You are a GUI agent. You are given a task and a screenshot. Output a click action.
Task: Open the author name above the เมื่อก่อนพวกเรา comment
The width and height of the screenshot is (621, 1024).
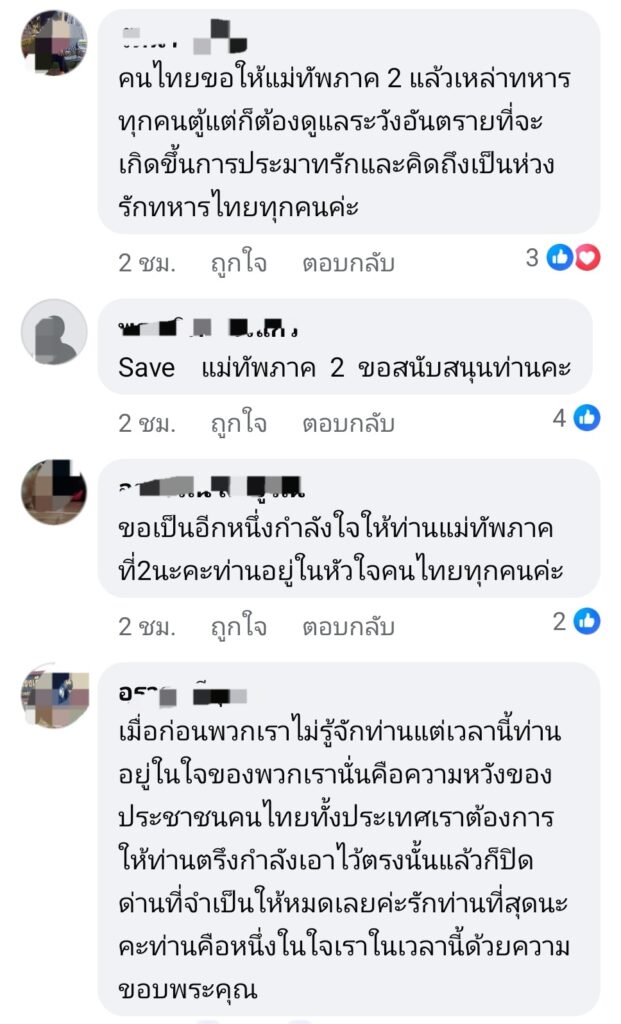point(181,693)
